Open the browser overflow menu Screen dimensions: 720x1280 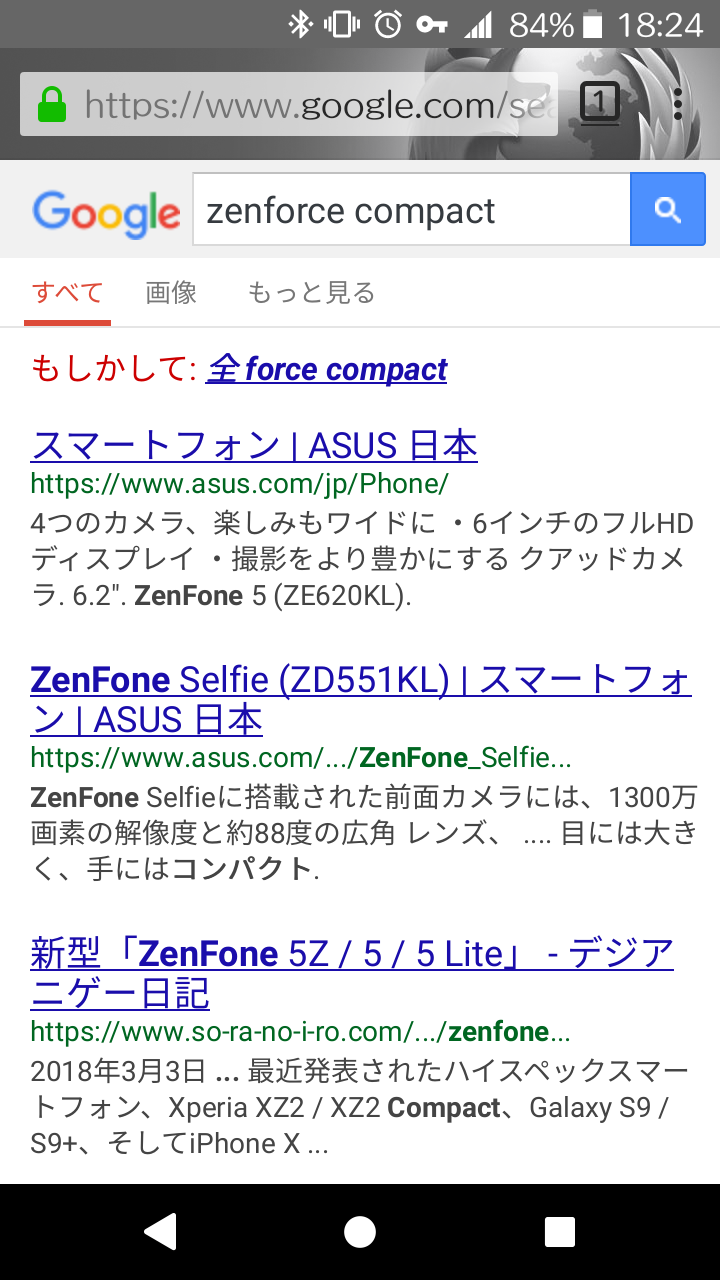click(x=678, y=103)
